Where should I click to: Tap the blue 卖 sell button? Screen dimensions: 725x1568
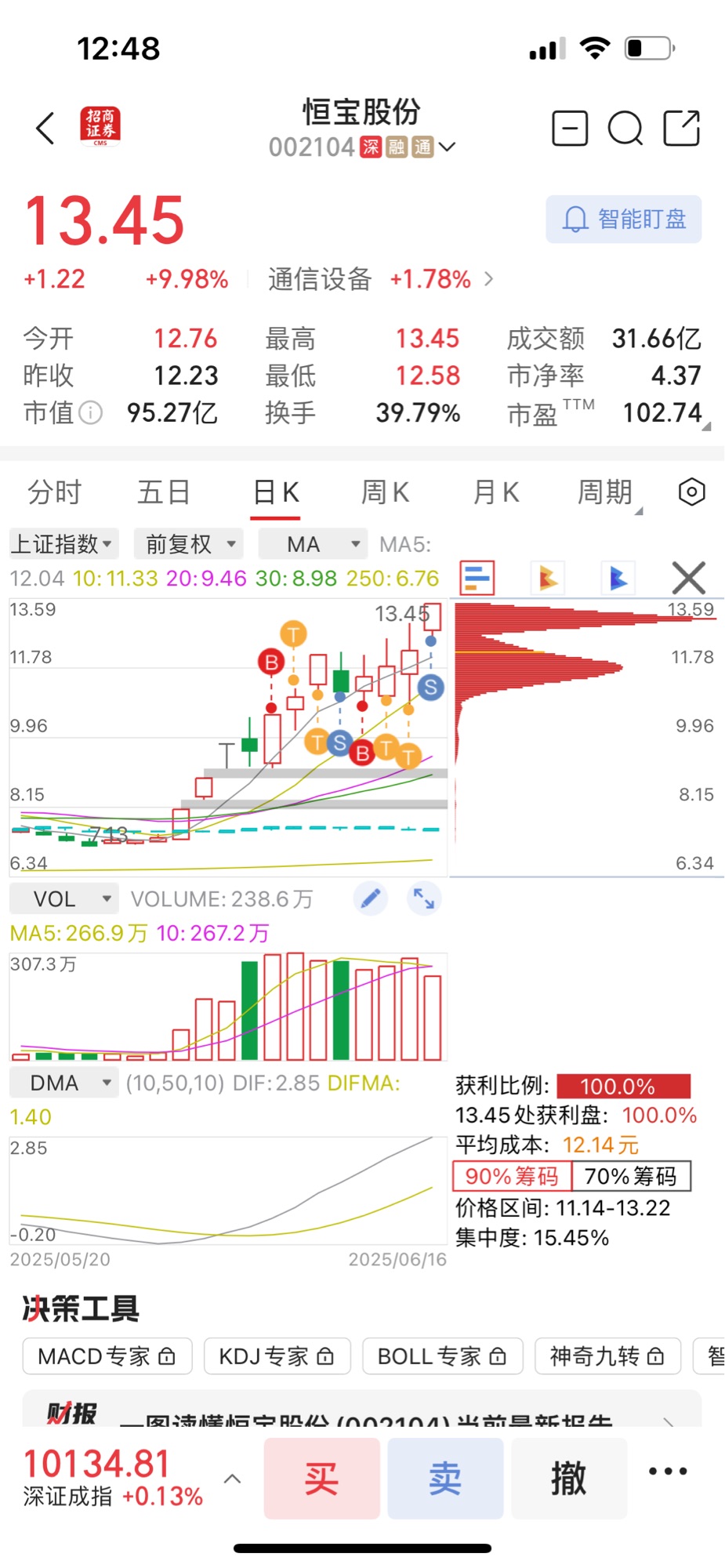tap(445, 1479)
